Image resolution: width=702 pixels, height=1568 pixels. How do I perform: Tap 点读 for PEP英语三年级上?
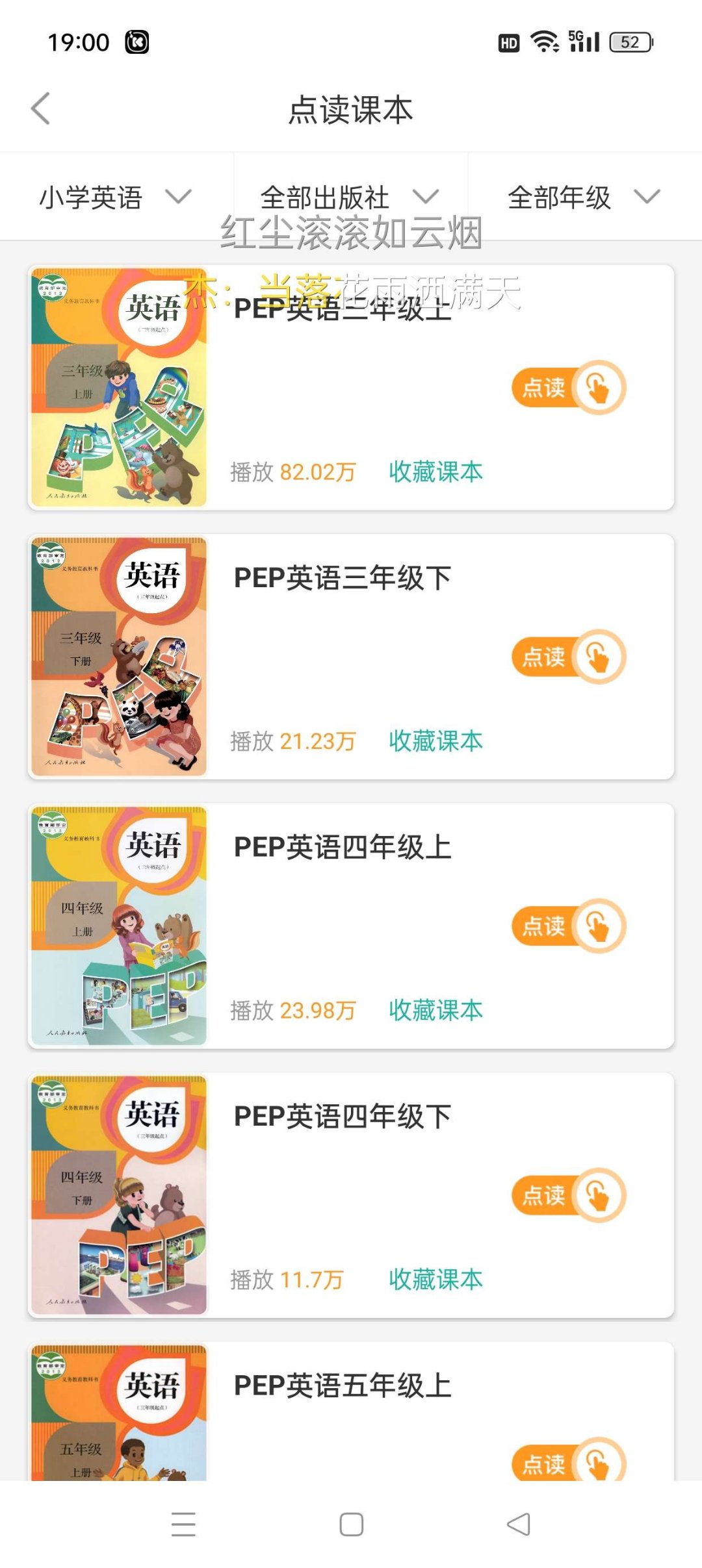tap(568, 388)
